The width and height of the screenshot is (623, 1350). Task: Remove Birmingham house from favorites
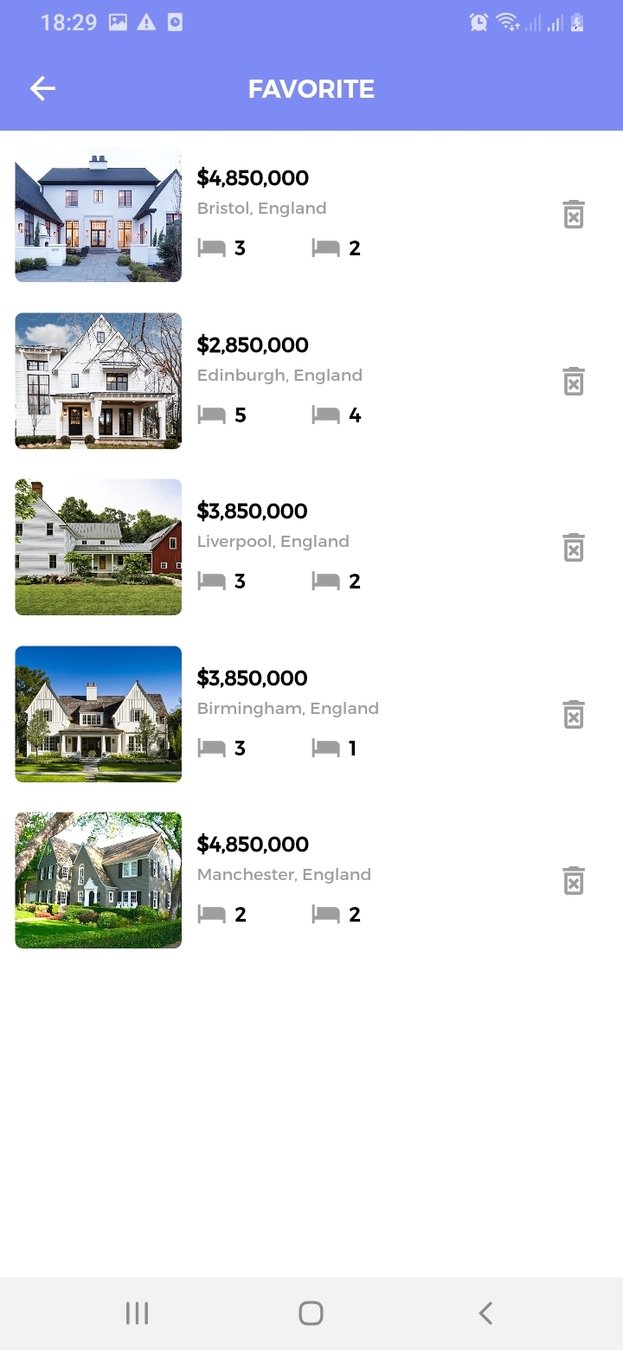coord(573,714)
